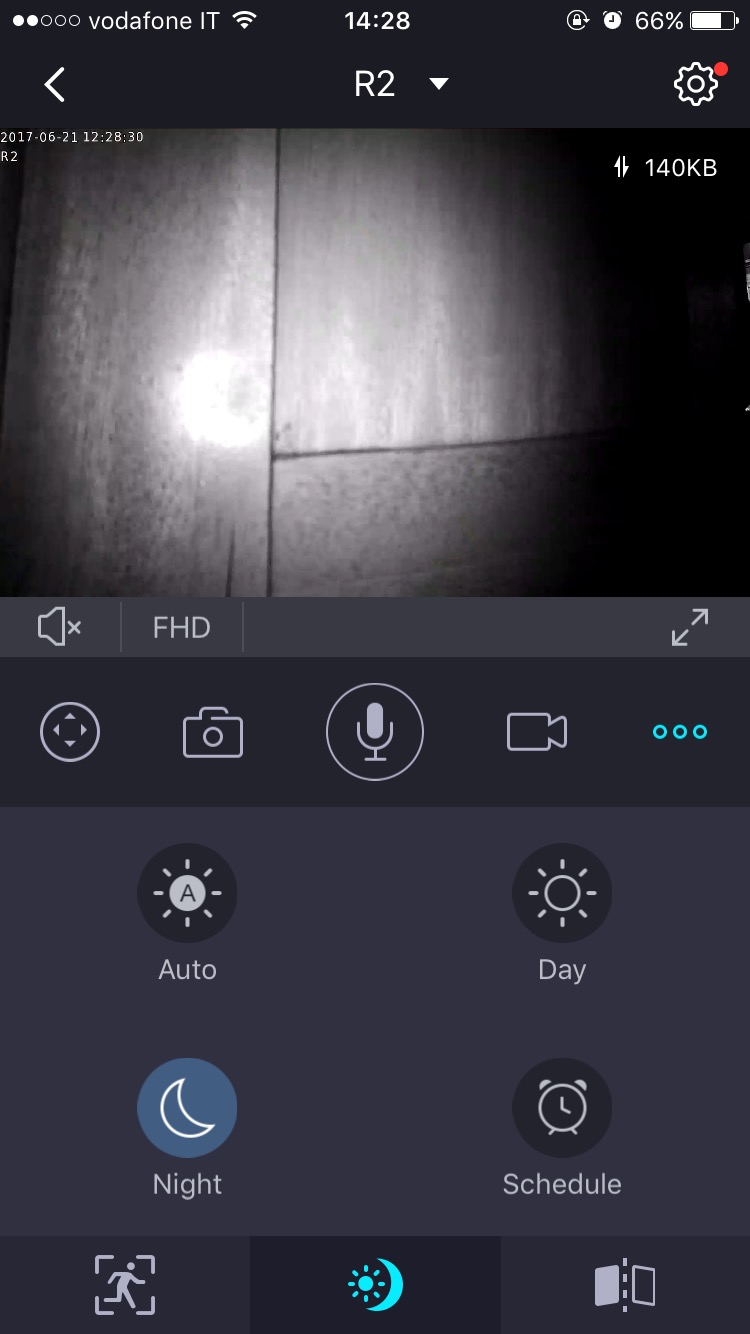Viewport: 750px width, 1334px height.
Task: Switch to Day mode
Action: click(562, 894)
